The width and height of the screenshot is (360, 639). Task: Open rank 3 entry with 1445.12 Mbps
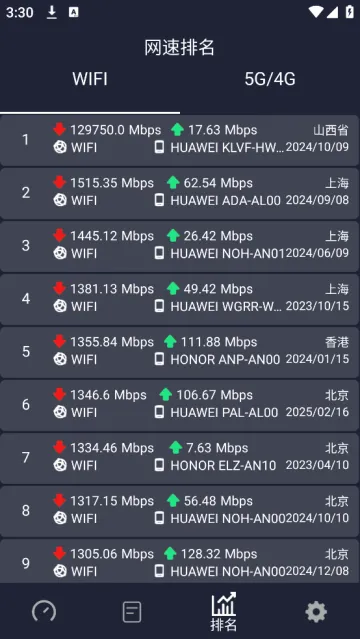pos(180,246)
